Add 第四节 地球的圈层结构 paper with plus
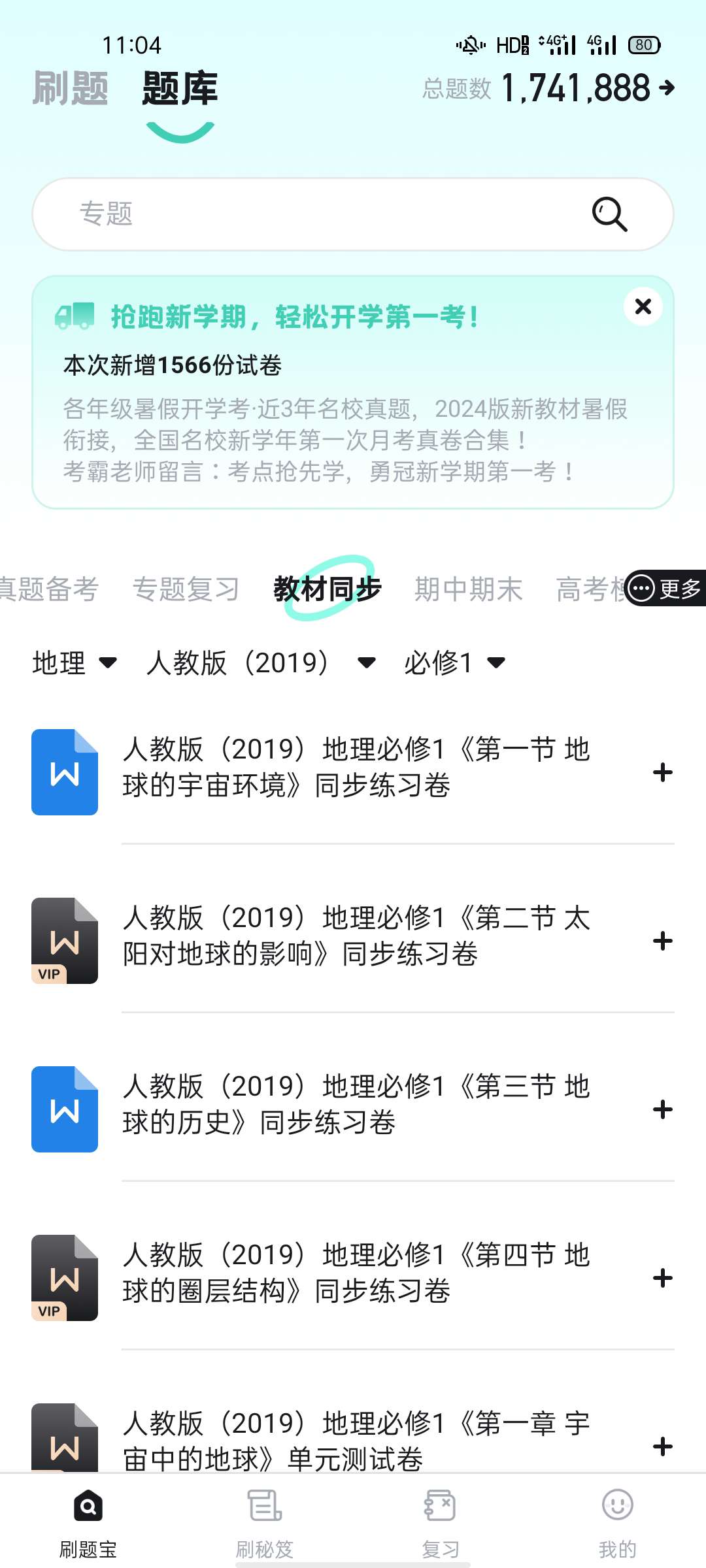Screen dimensions: 706x1568 pos(662,1278)
